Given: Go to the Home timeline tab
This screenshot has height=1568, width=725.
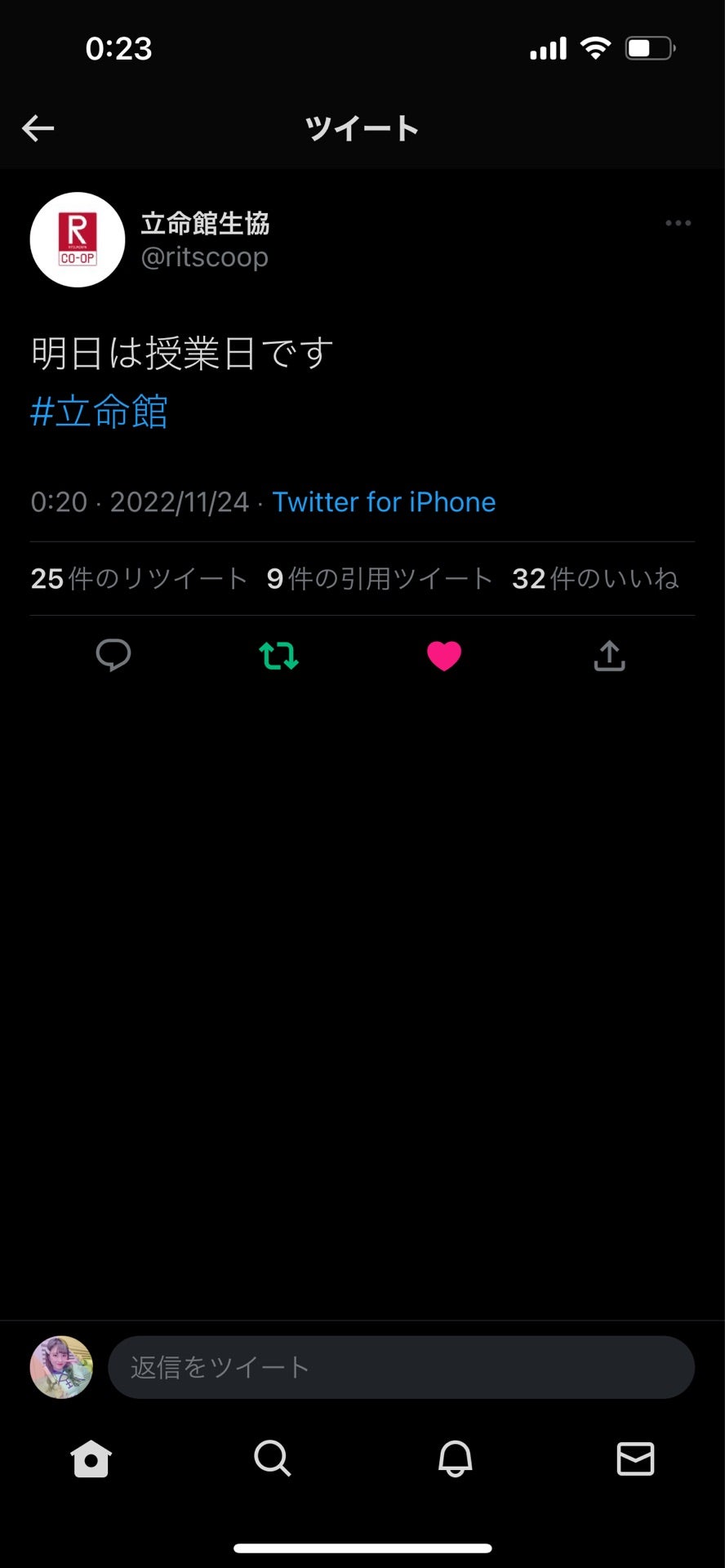Looking at the screenshot, I should click(x=91, y=1460).
